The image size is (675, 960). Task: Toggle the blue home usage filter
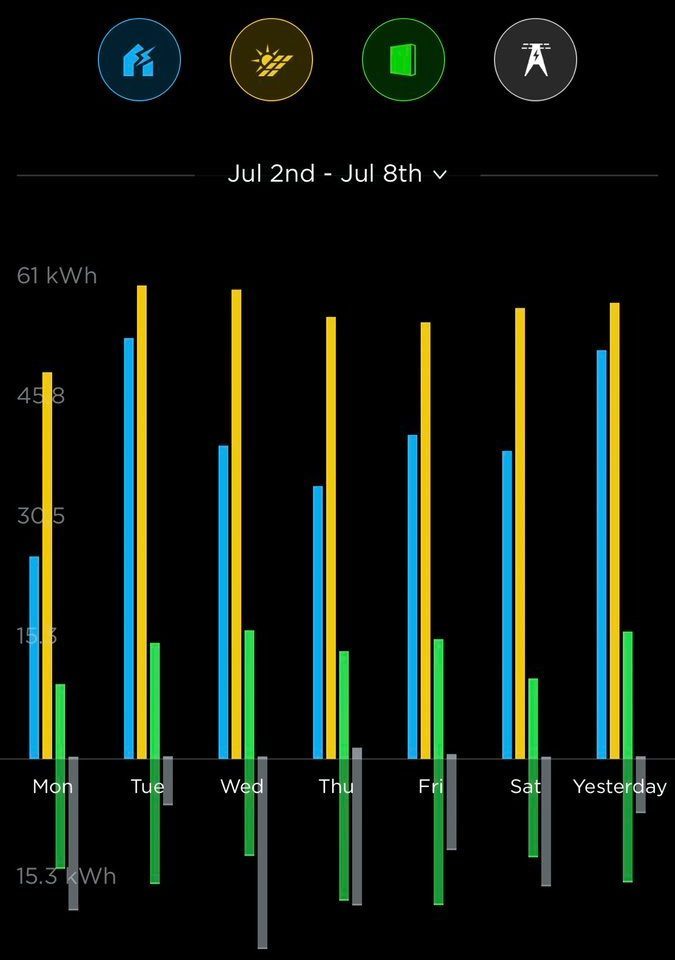click(x=139, y=60)
